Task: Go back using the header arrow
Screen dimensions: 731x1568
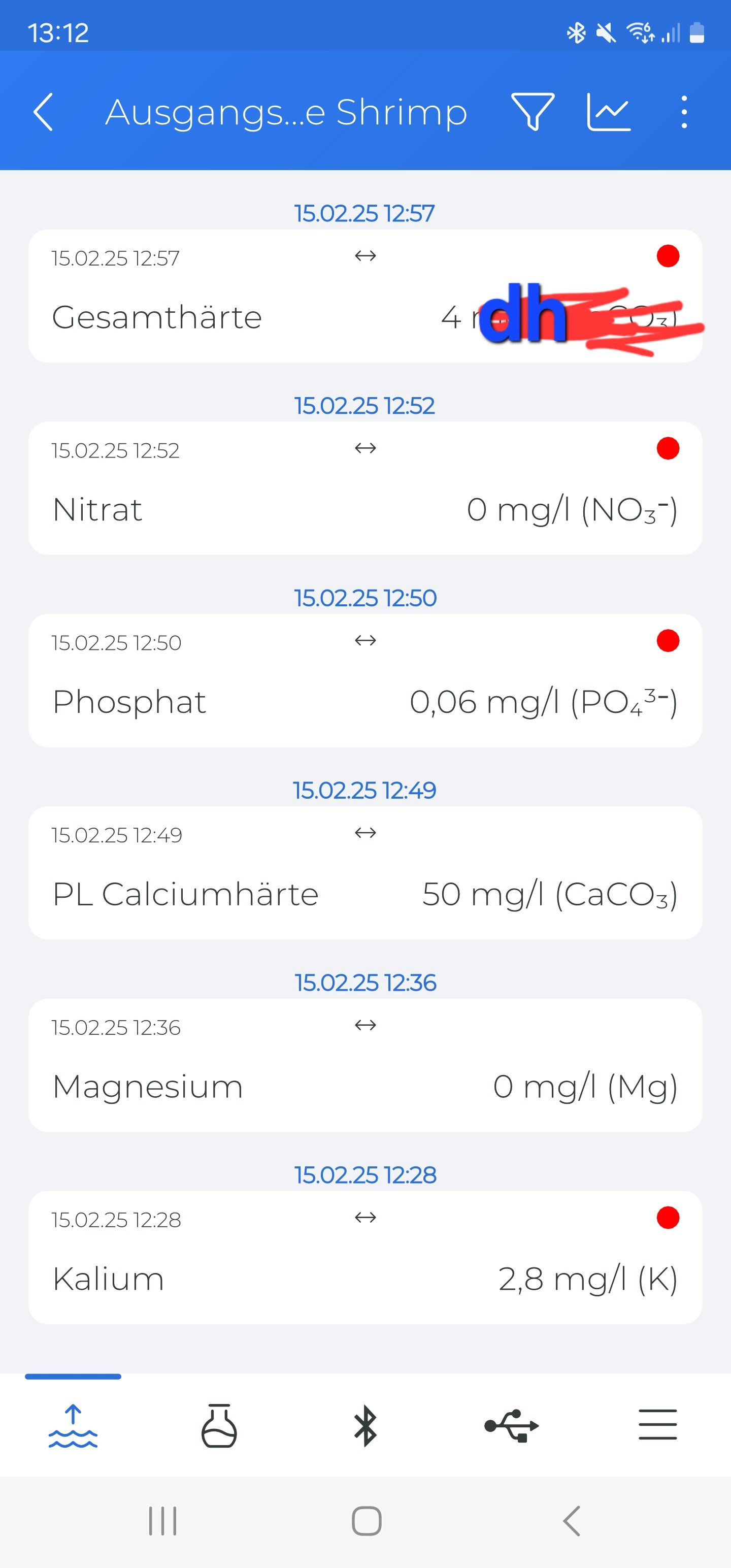Action: (x=43, y=112)
